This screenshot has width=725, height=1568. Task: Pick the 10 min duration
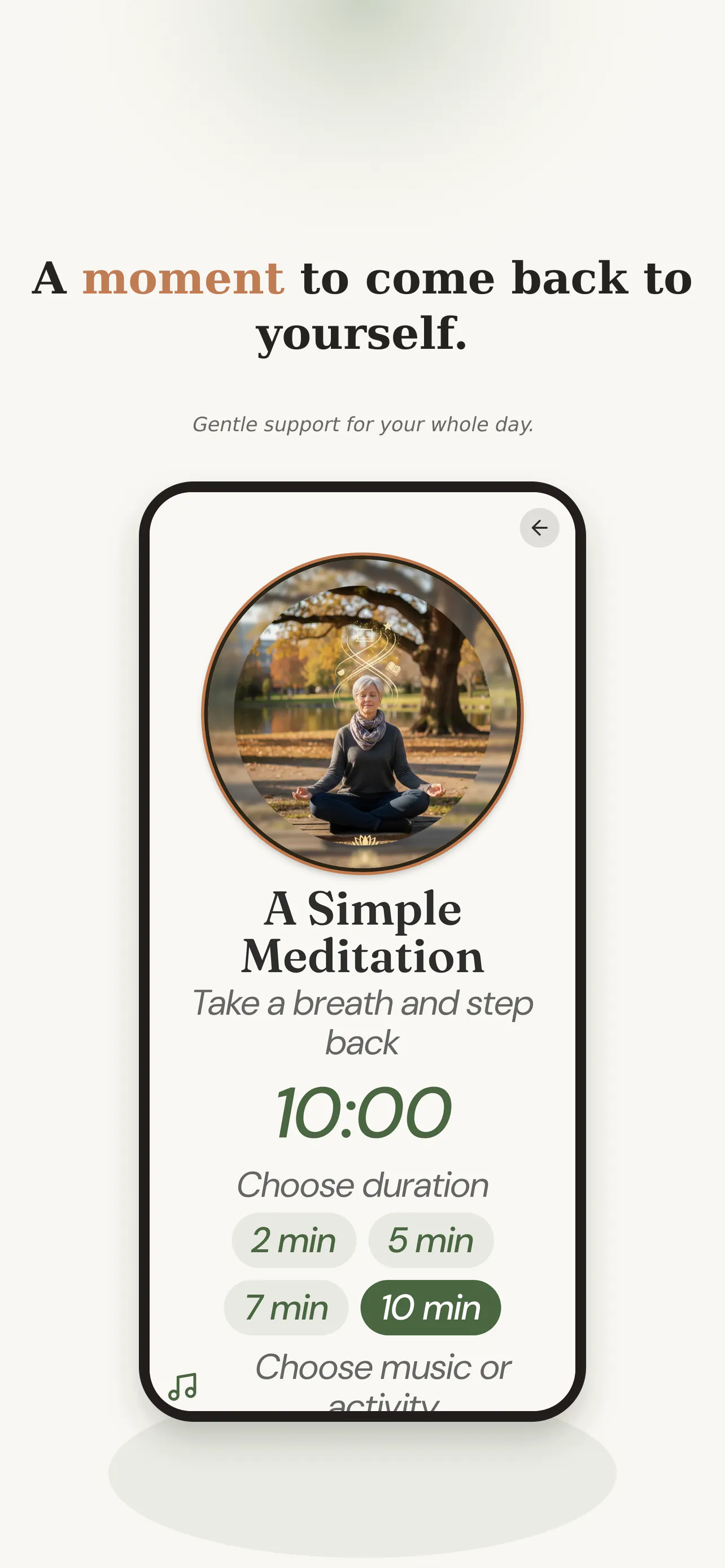(x=430, y=1307)
